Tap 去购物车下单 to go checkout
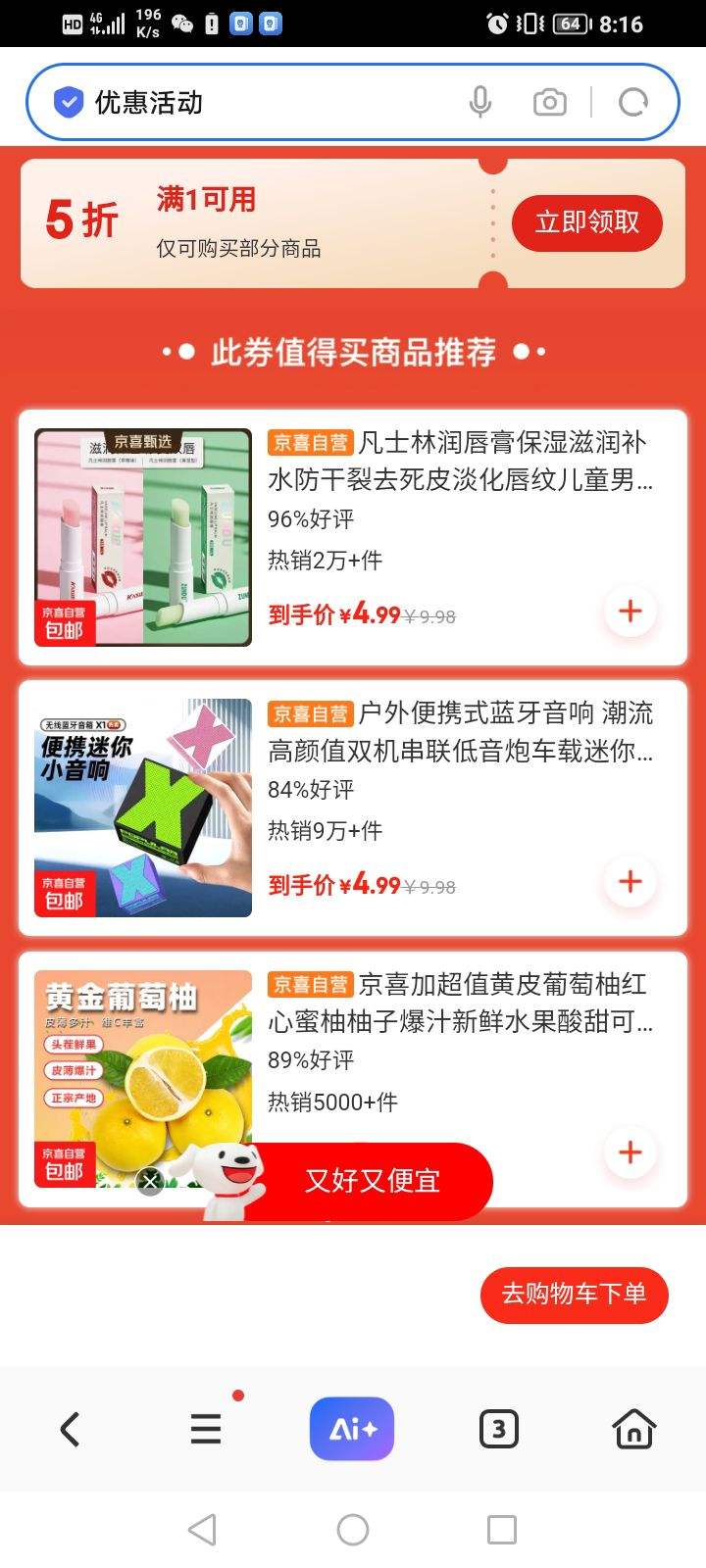The width and height of the screenshot is (706, 1568). pos(575,1294)
